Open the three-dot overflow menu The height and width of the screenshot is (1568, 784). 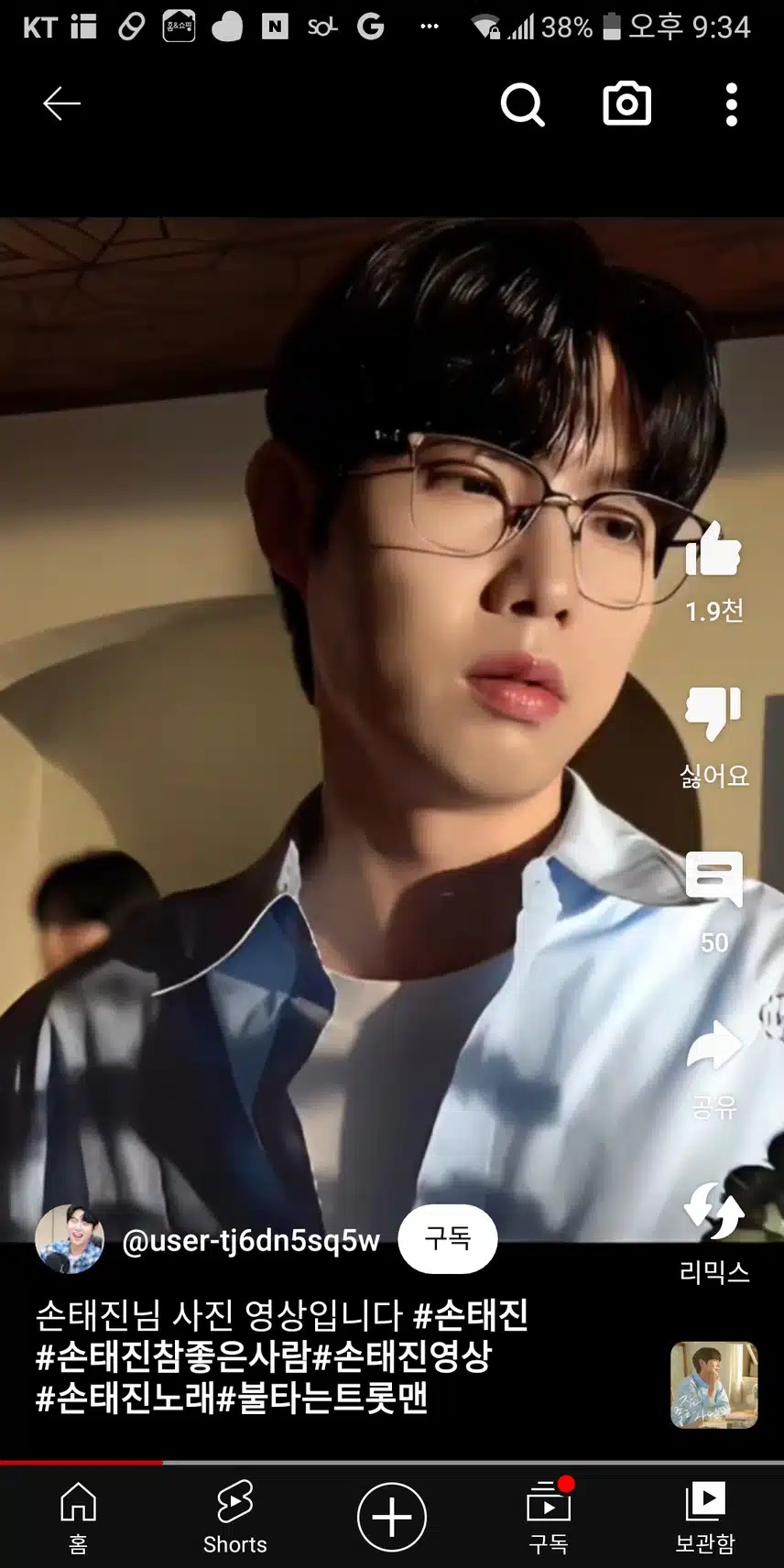(x=731, y=104)
